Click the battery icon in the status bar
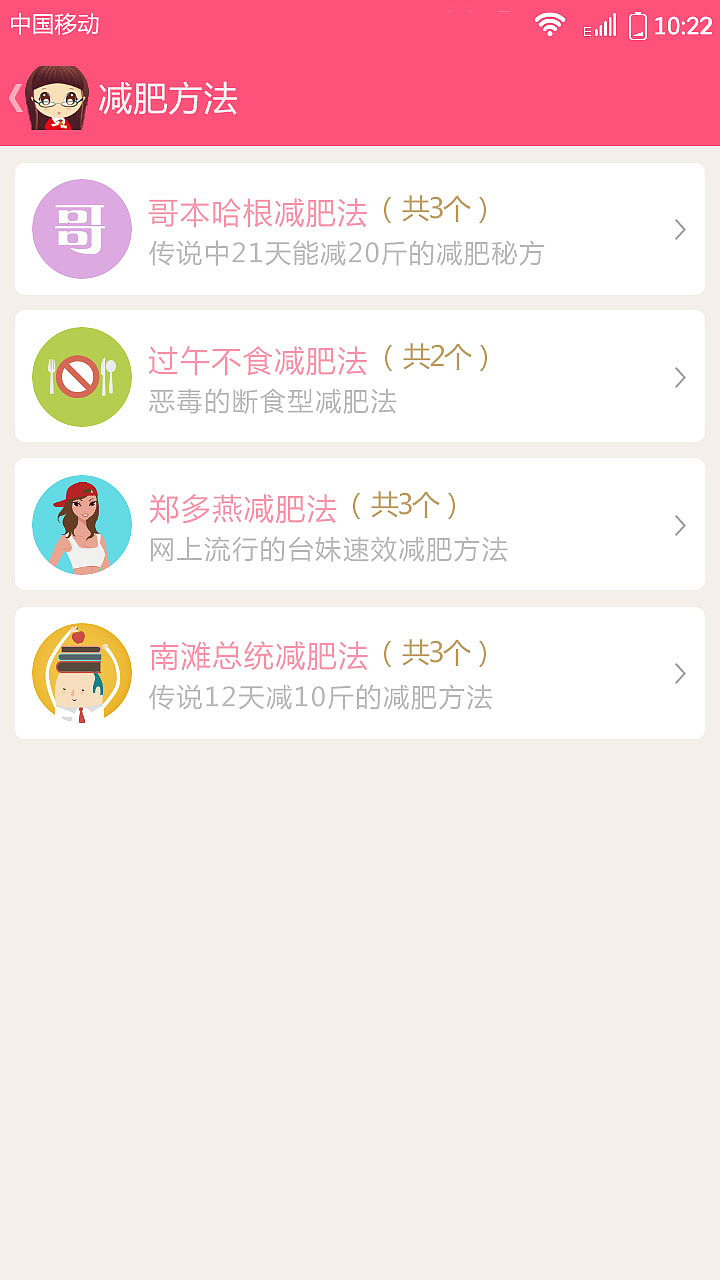The width and height of the screenshot is (720, 1280). [x=639, y=27]
